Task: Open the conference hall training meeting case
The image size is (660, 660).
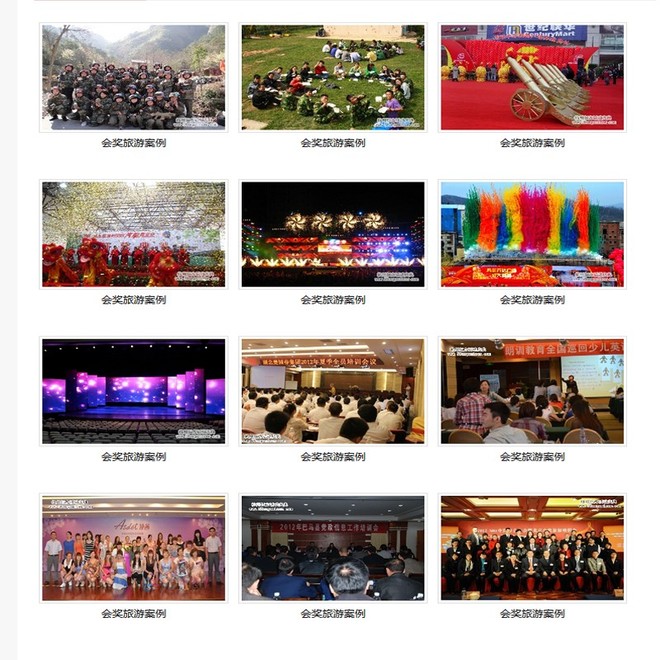Action: pyautogui.click(x=333, y=391)
